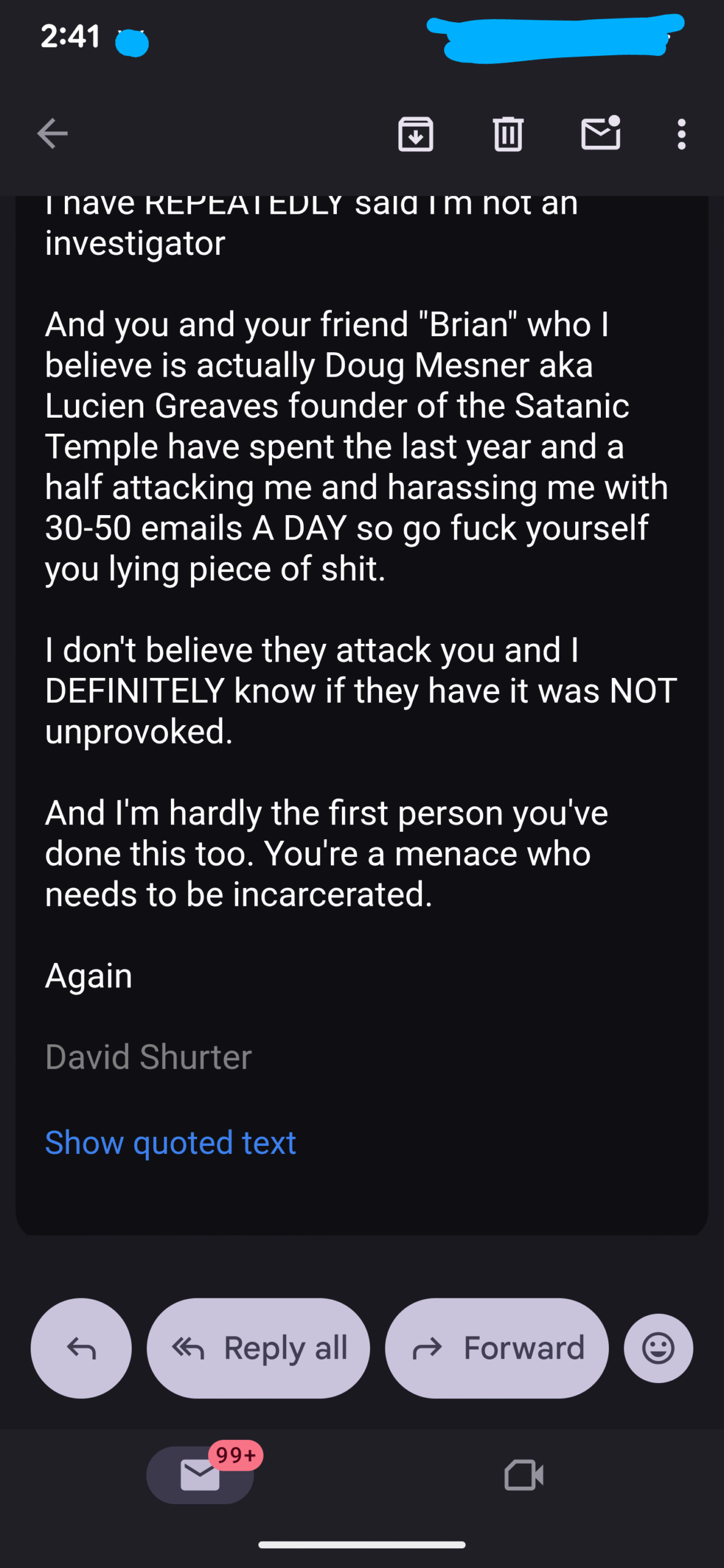Archive this email
Image resolution: width=724 pixels, height=1568 pixels.
point(415,134)
